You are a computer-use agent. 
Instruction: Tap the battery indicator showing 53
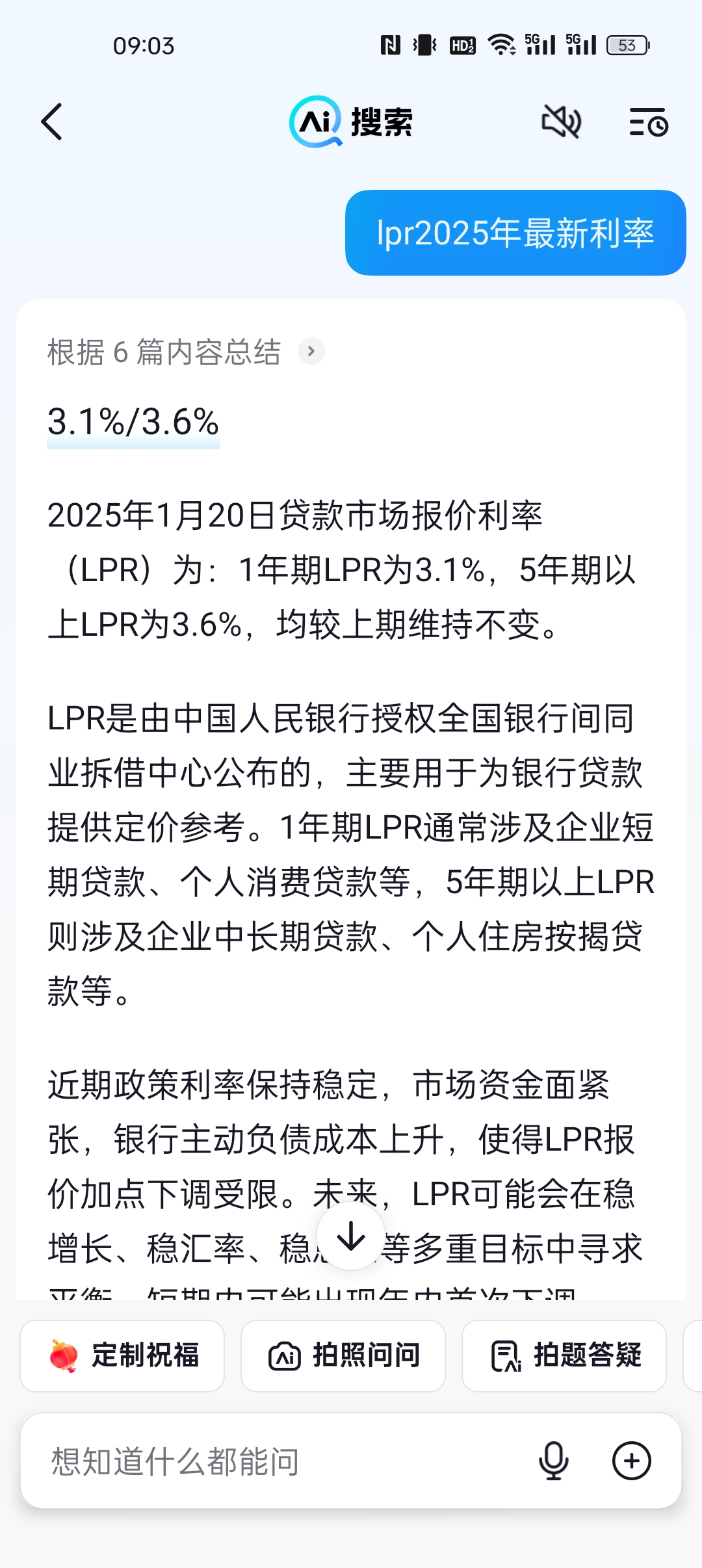coord(625,44)
